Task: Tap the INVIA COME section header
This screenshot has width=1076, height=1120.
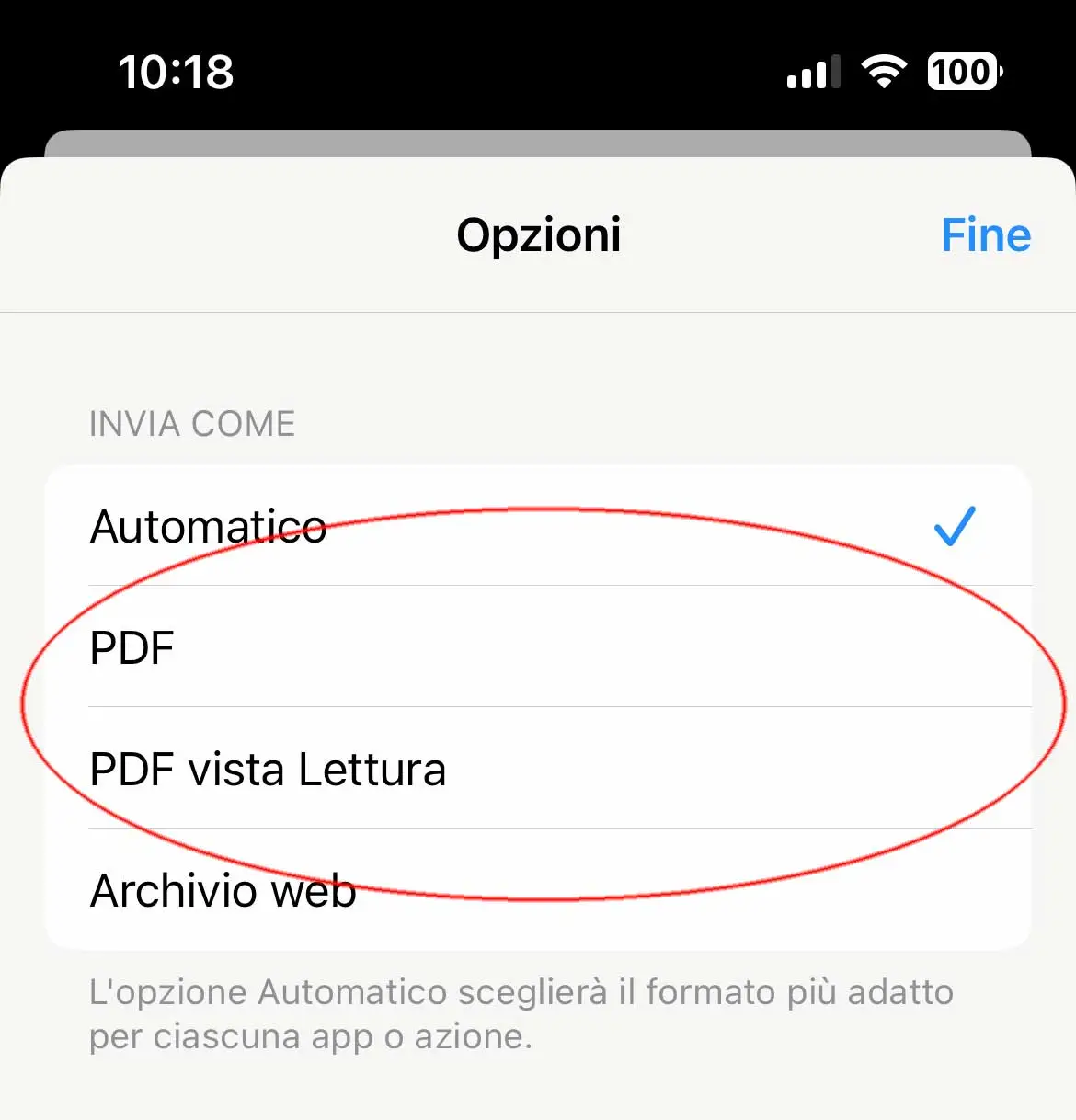Action: coord(191,423)
